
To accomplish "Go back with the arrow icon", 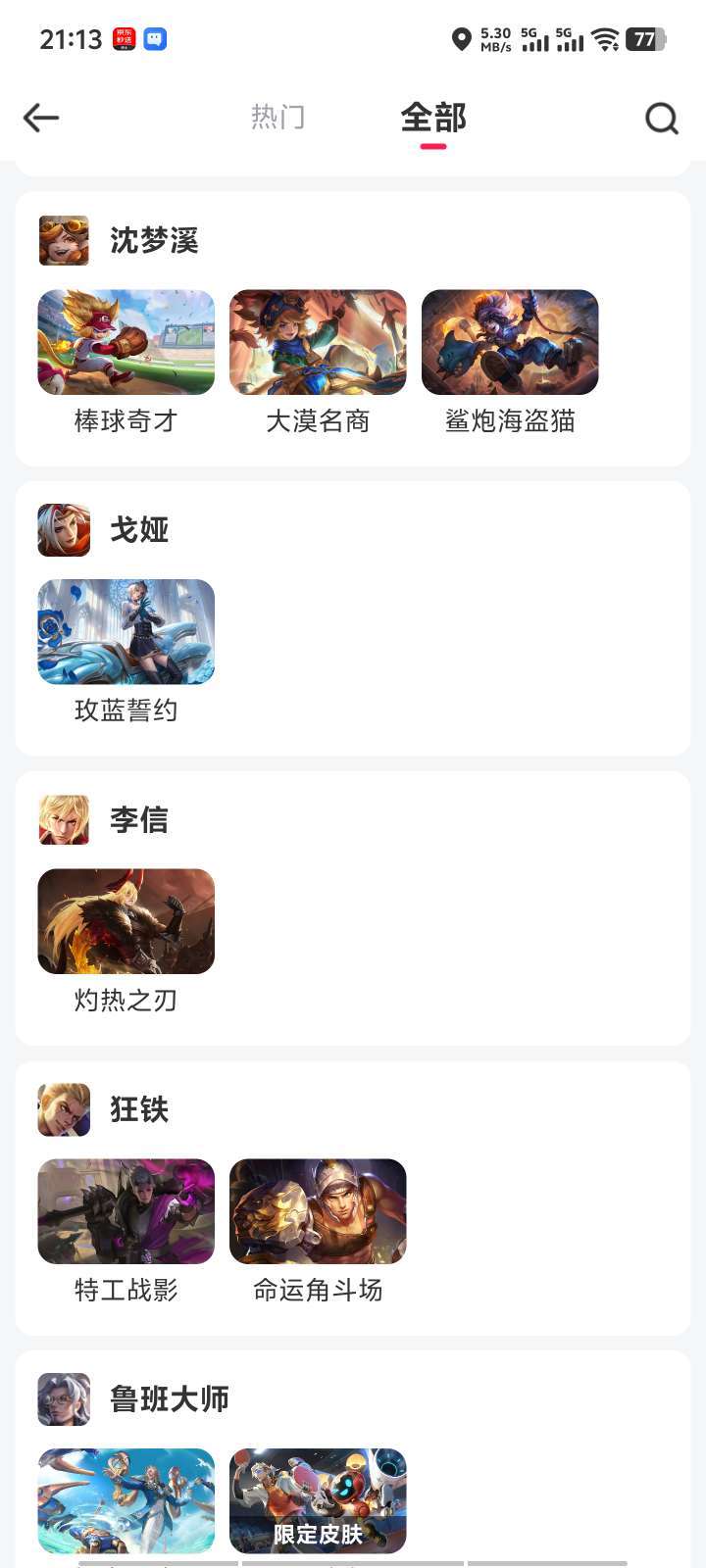I will [41, 119].
